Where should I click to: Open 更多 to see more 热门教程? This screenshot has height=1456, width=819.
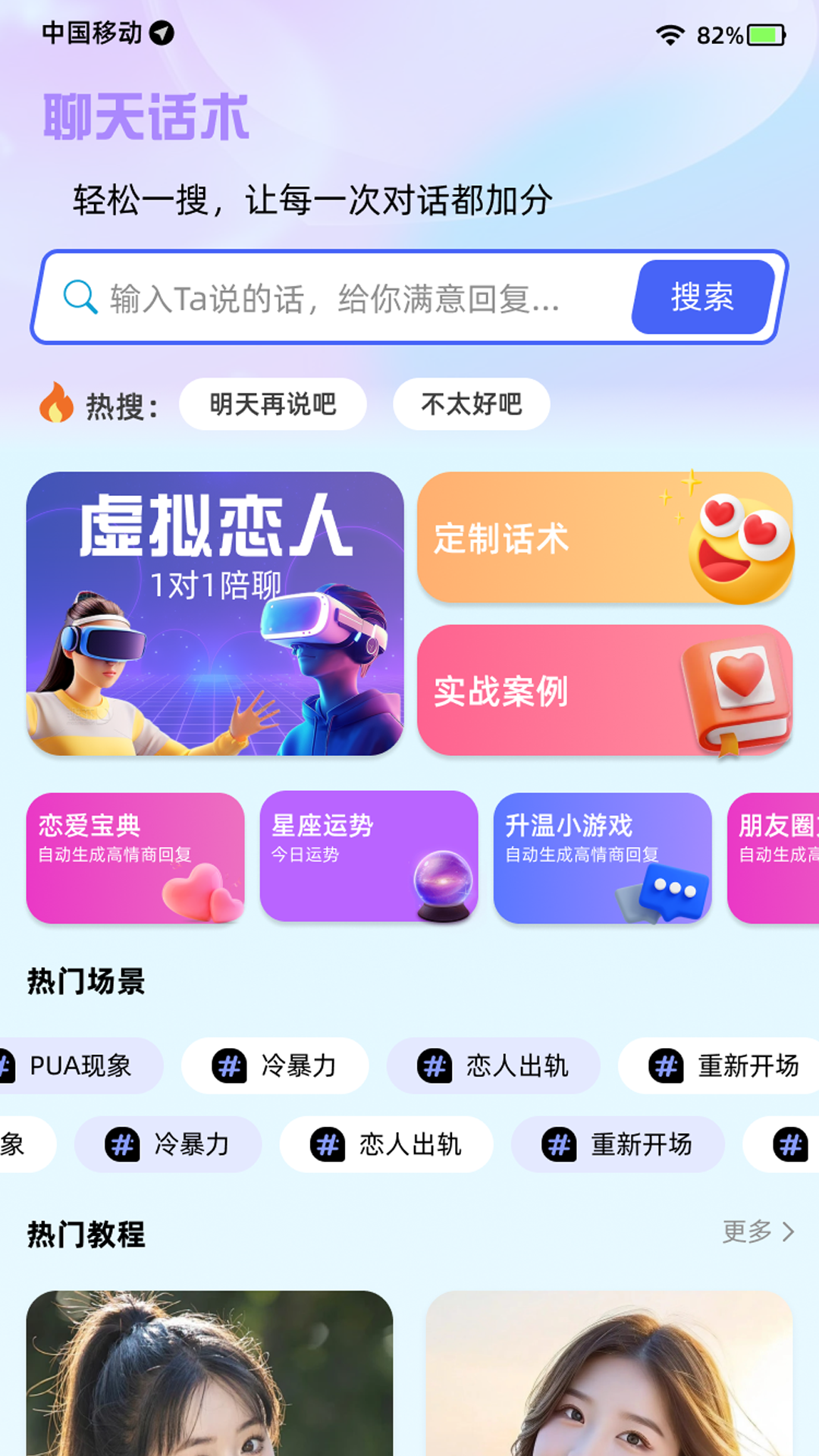745,1232
